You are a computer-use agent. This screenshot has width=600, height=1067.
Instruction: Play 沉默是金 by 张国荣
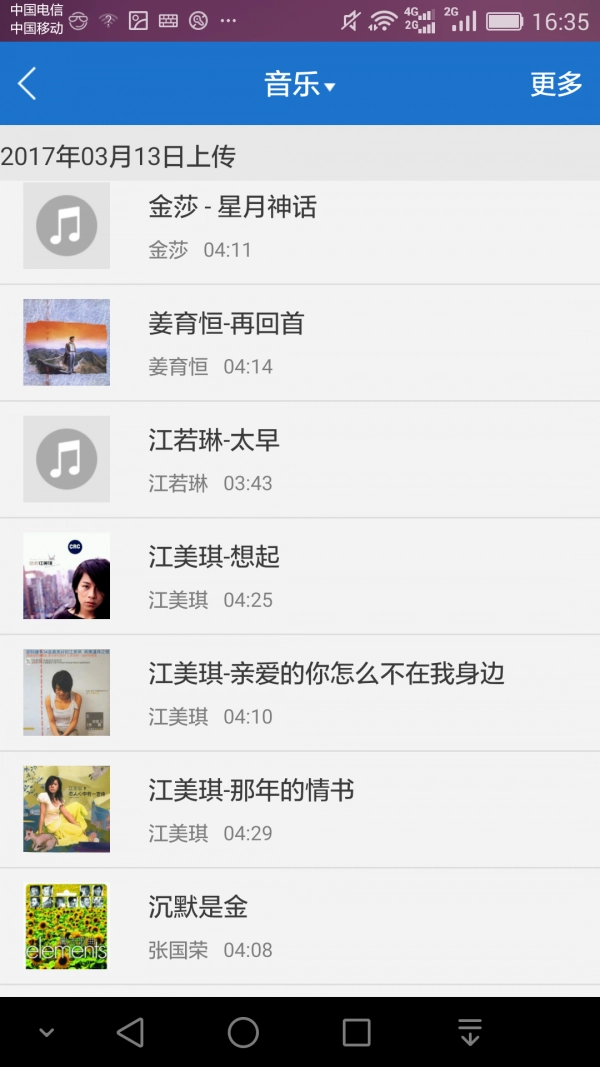pos(300,927)
